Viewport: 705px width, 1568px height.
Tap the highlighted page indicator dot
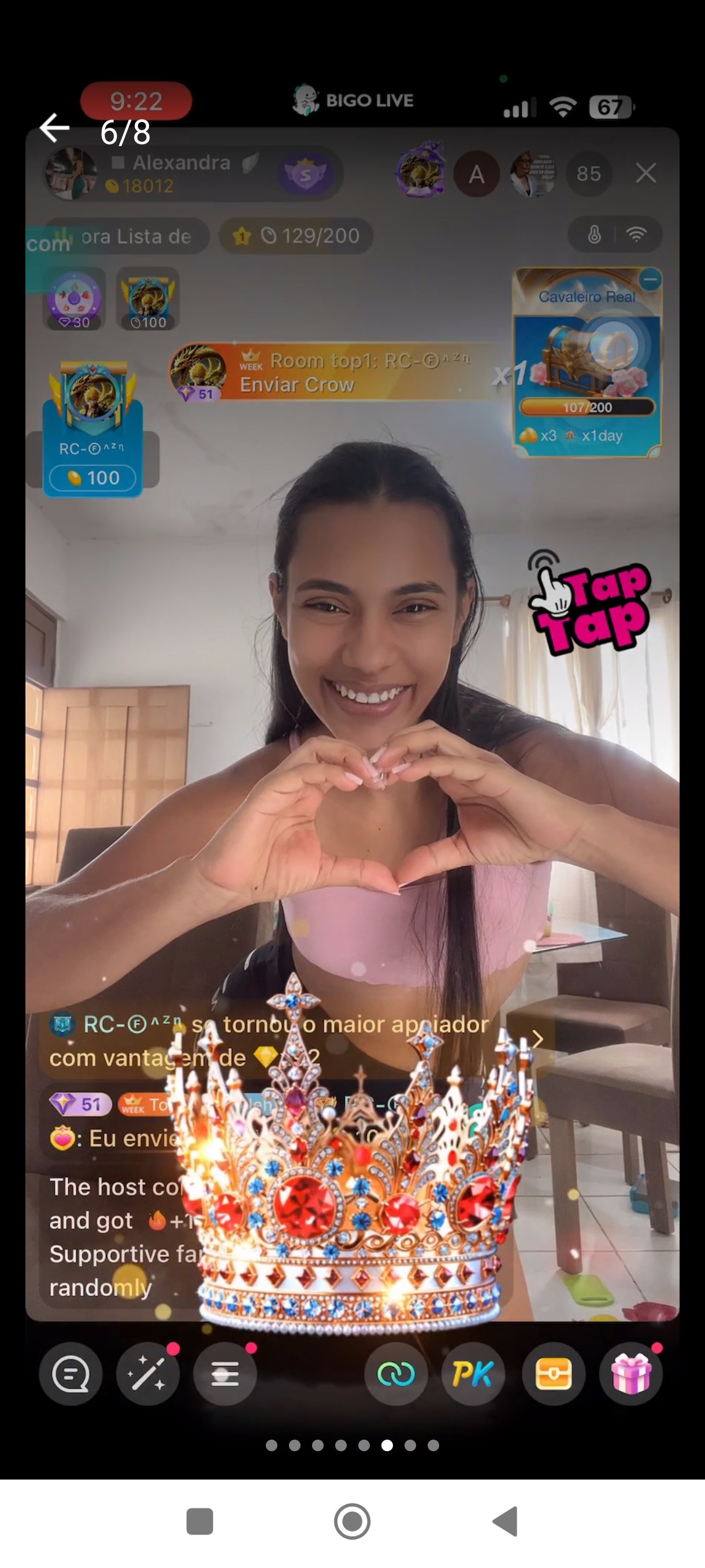point(387,1445)
